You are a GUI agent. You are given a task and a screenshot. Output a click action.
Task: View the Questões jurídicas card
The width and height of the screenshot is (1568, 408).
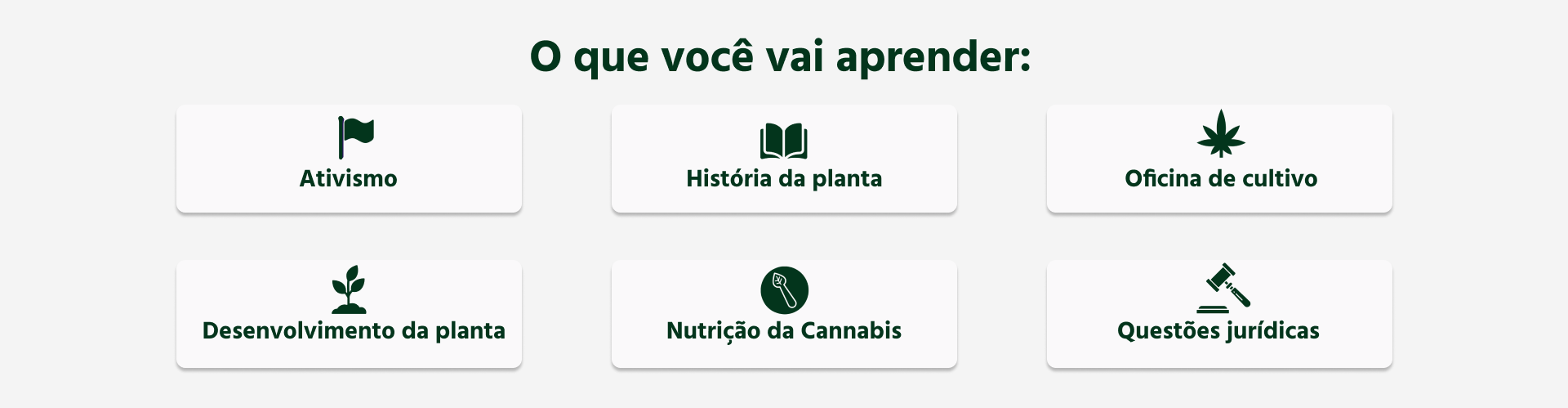[1219, 314]
